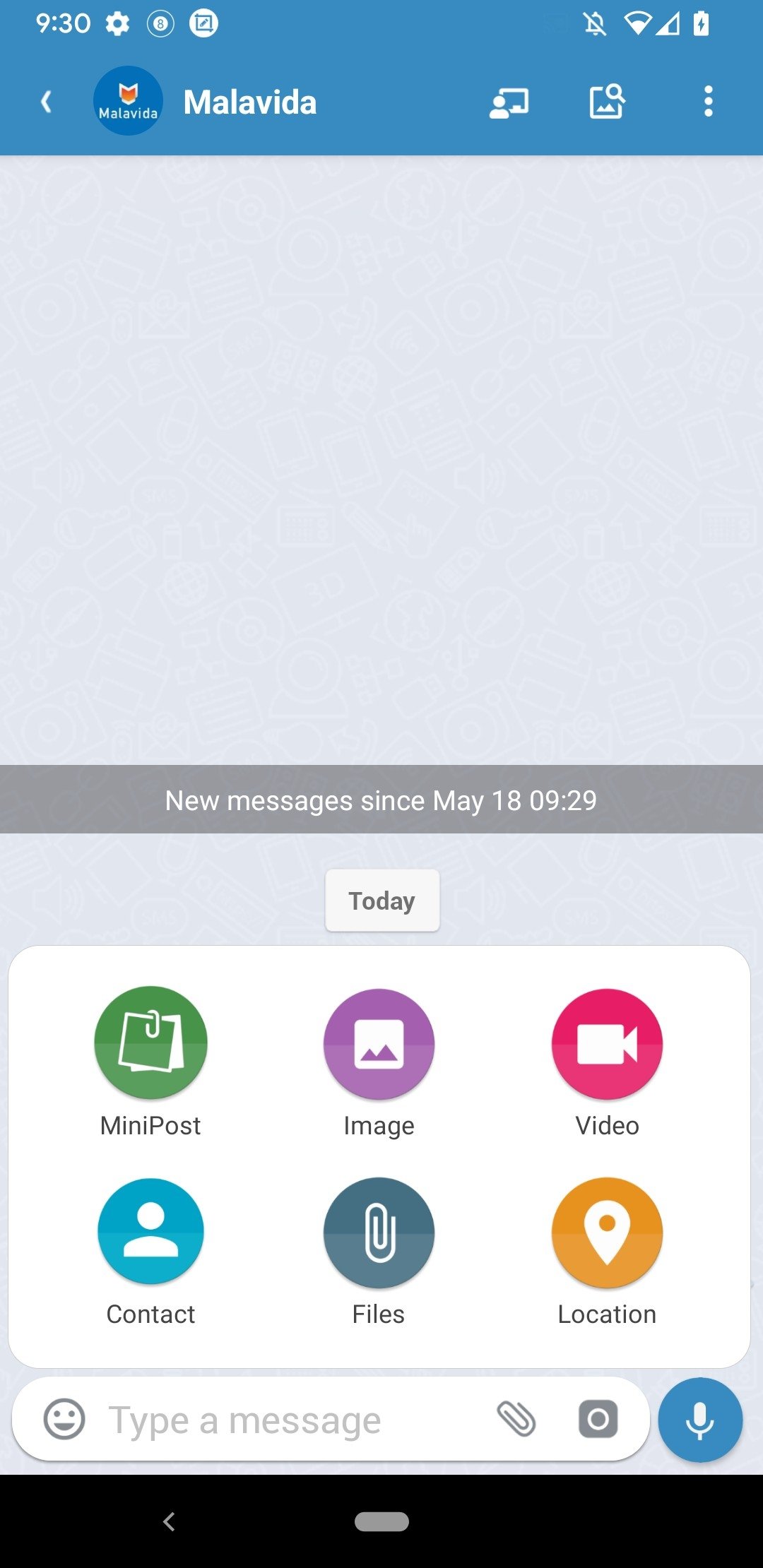Image resolution: width=763 pixels, height=1568 pixels.
Task: Open the three-dot overflow menu
Action: click(708, 102)
